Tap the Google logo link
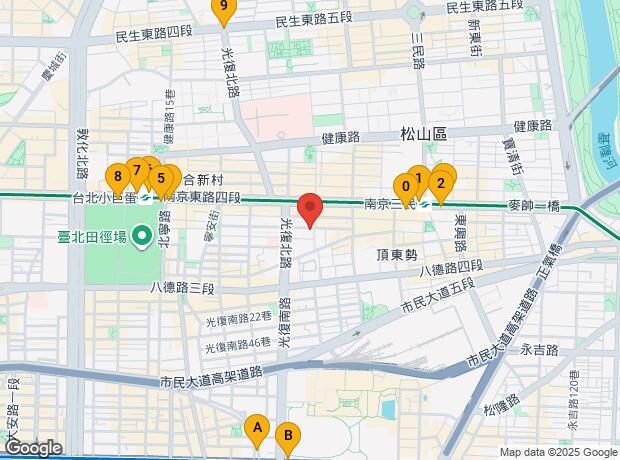This screenshot has height=460, width=620. pos(33,449)
